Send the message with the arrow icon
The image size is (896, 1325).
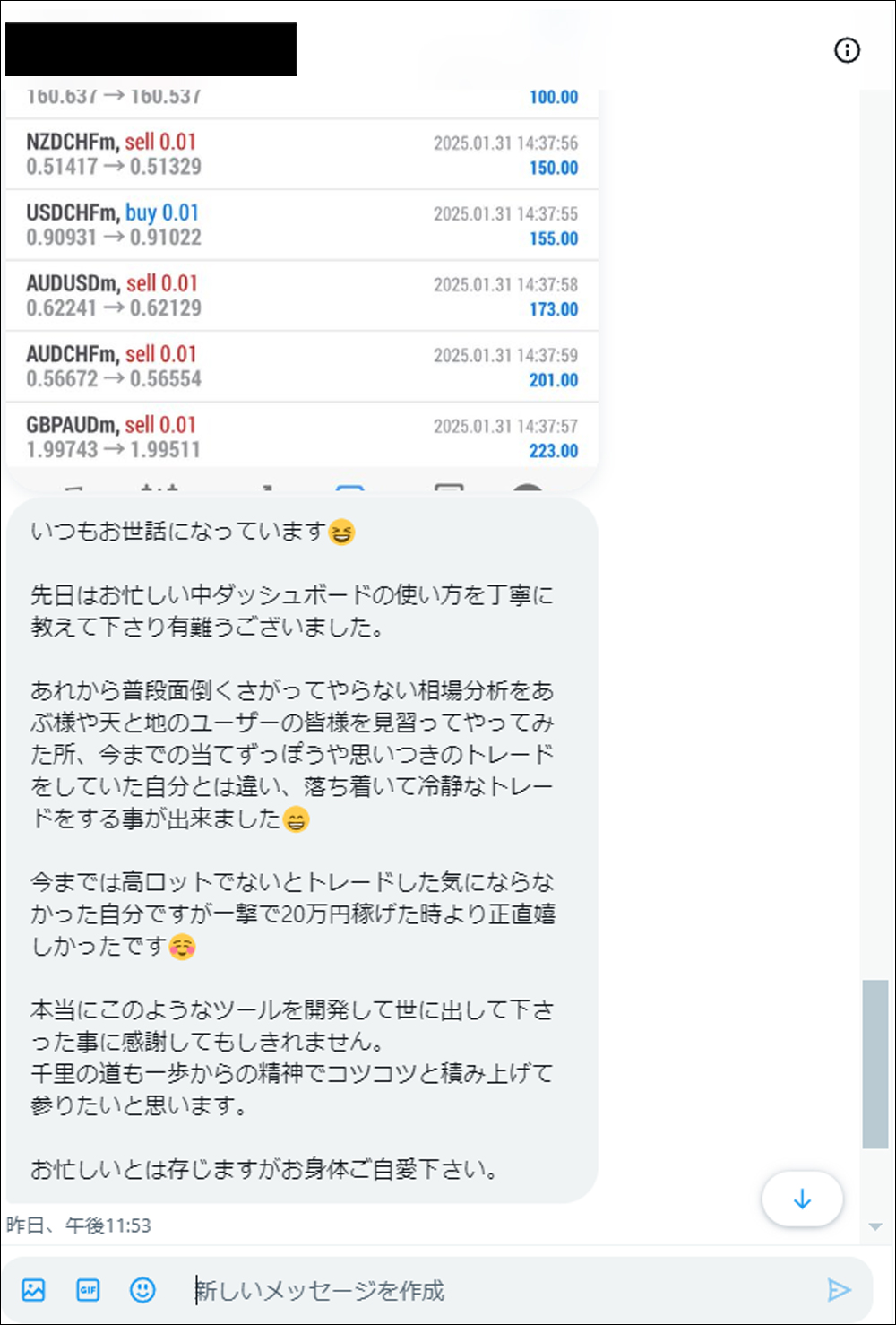[839, 1290]
